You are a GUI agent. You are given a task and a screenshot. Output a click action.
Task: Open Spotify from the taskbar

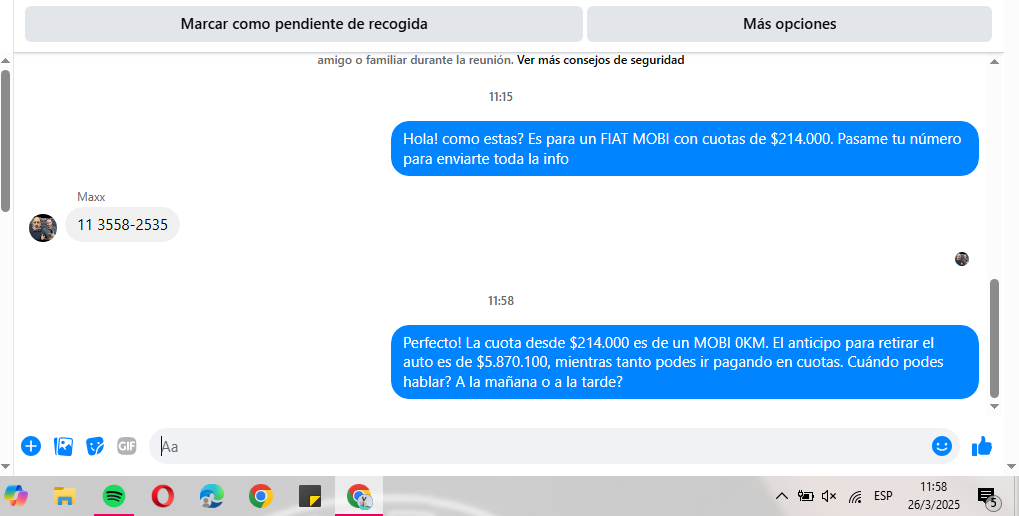point(114,496)
